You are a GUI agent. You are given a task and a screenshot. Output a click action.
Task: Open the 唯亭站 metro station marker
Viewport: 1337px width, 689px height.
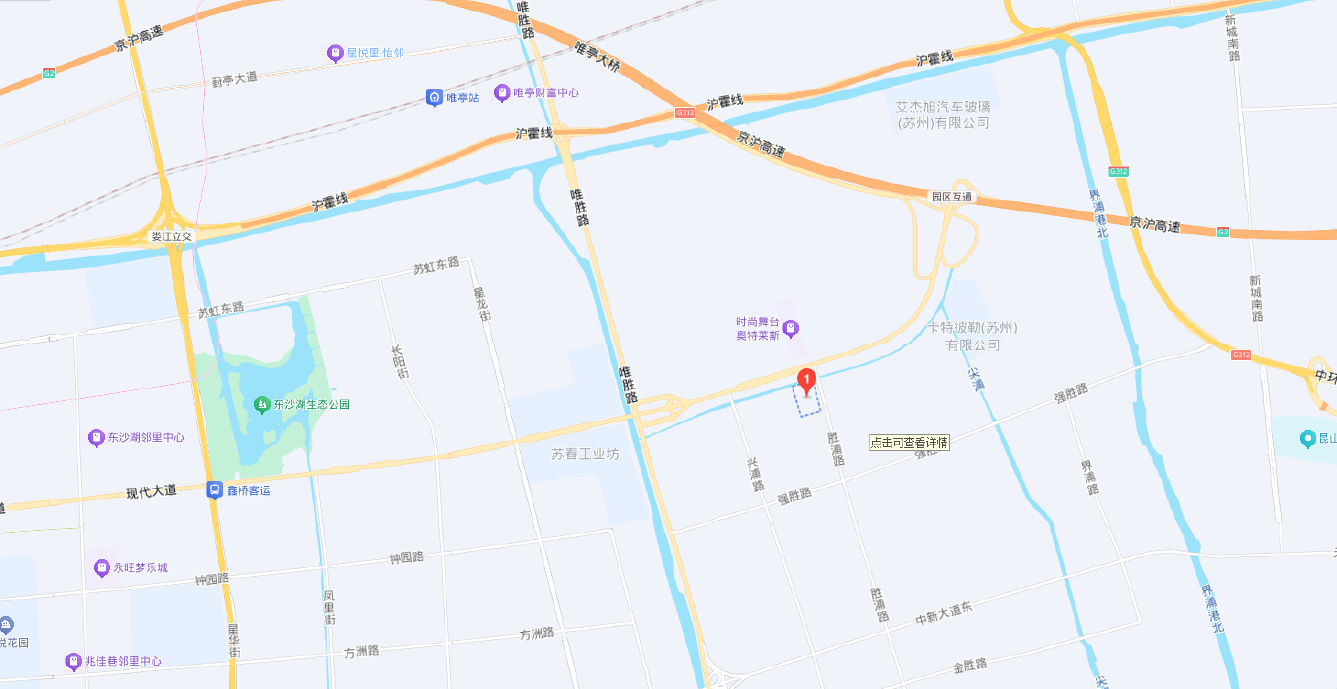(434, 97)
